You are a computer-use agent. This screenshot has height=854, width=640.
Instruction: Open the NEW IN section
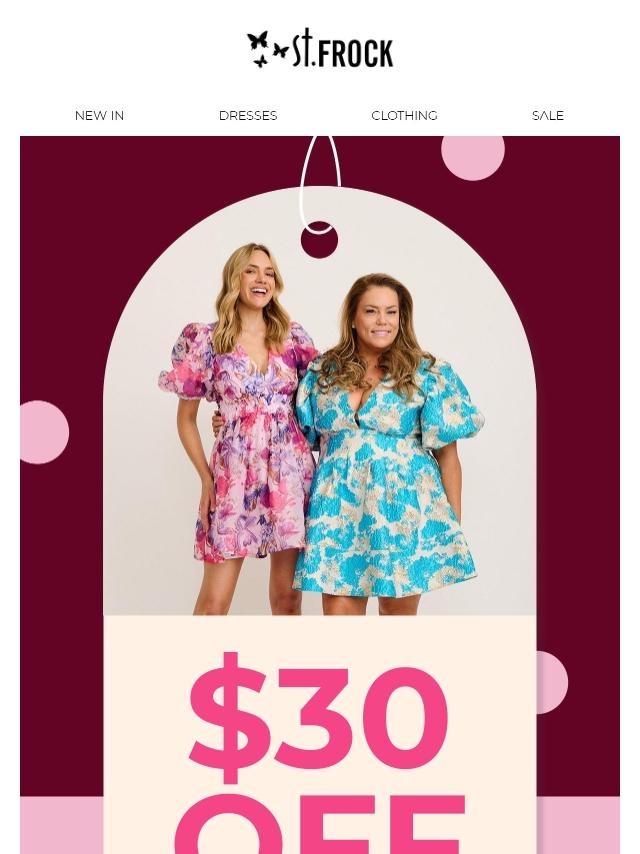pyautogui.click(x=99, y=115)
